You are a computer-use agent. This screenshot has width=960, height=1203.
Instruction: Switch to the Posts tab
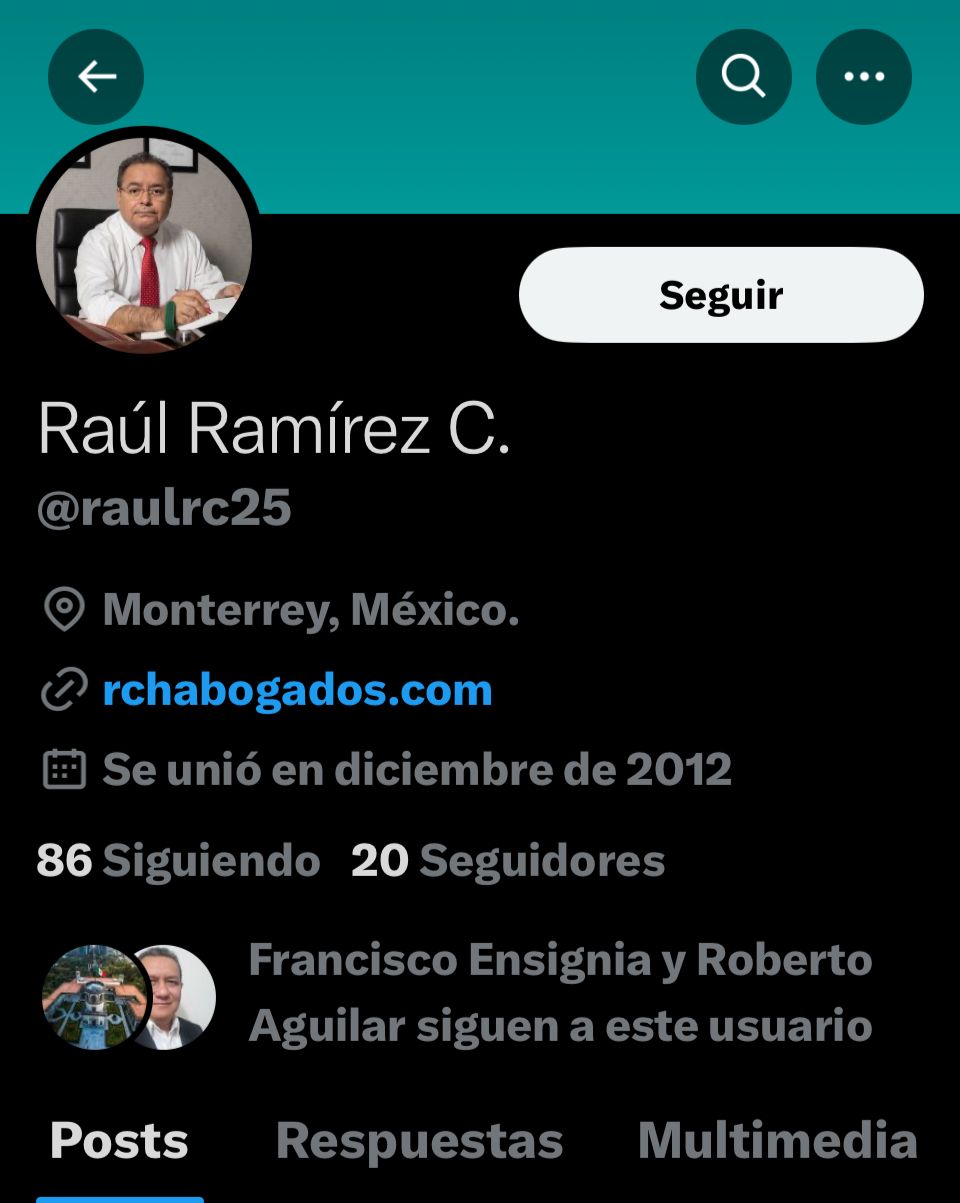[x=119, y=1141]
